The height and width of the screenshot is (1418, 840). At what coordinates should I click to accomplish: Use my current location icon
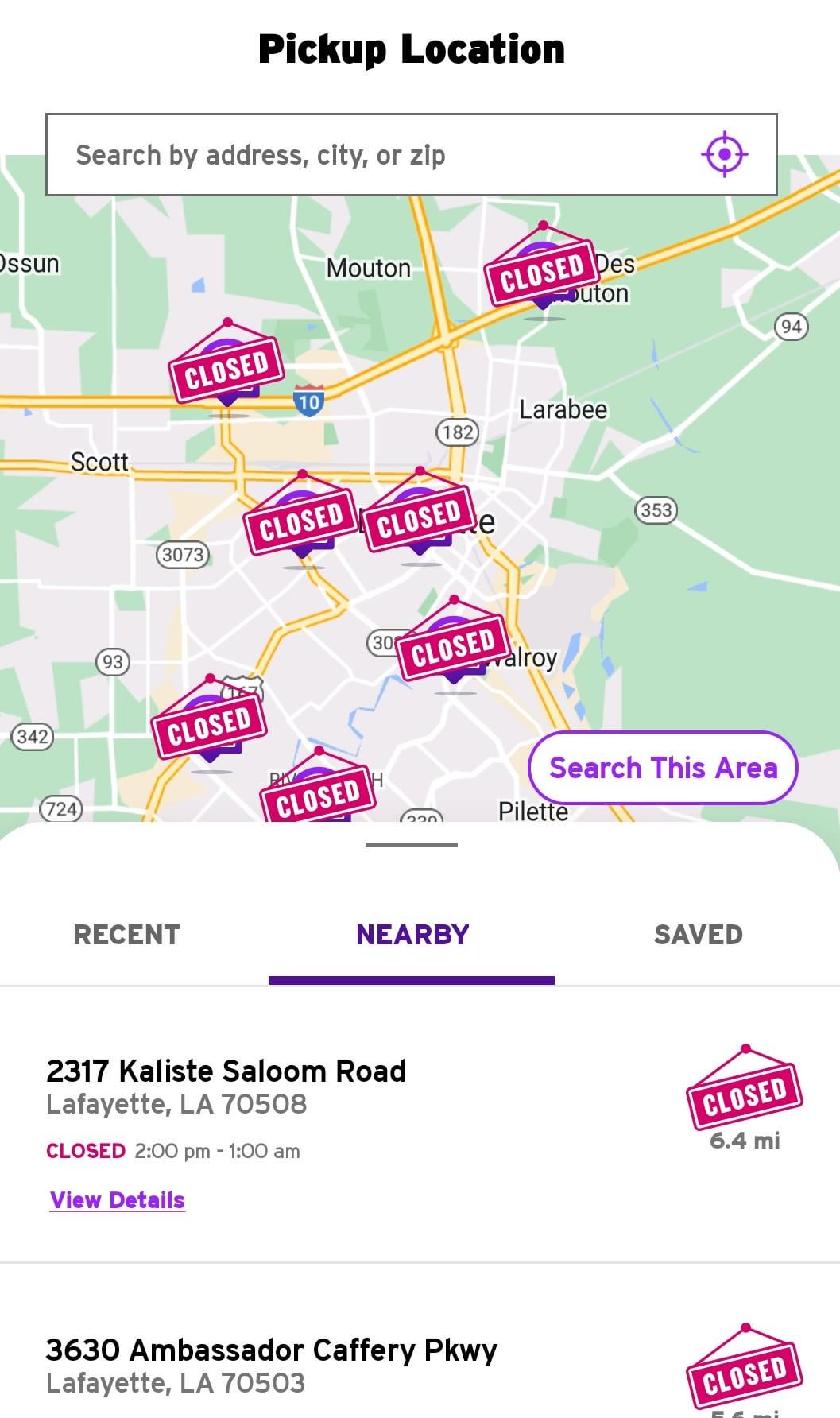pos(724,154)
